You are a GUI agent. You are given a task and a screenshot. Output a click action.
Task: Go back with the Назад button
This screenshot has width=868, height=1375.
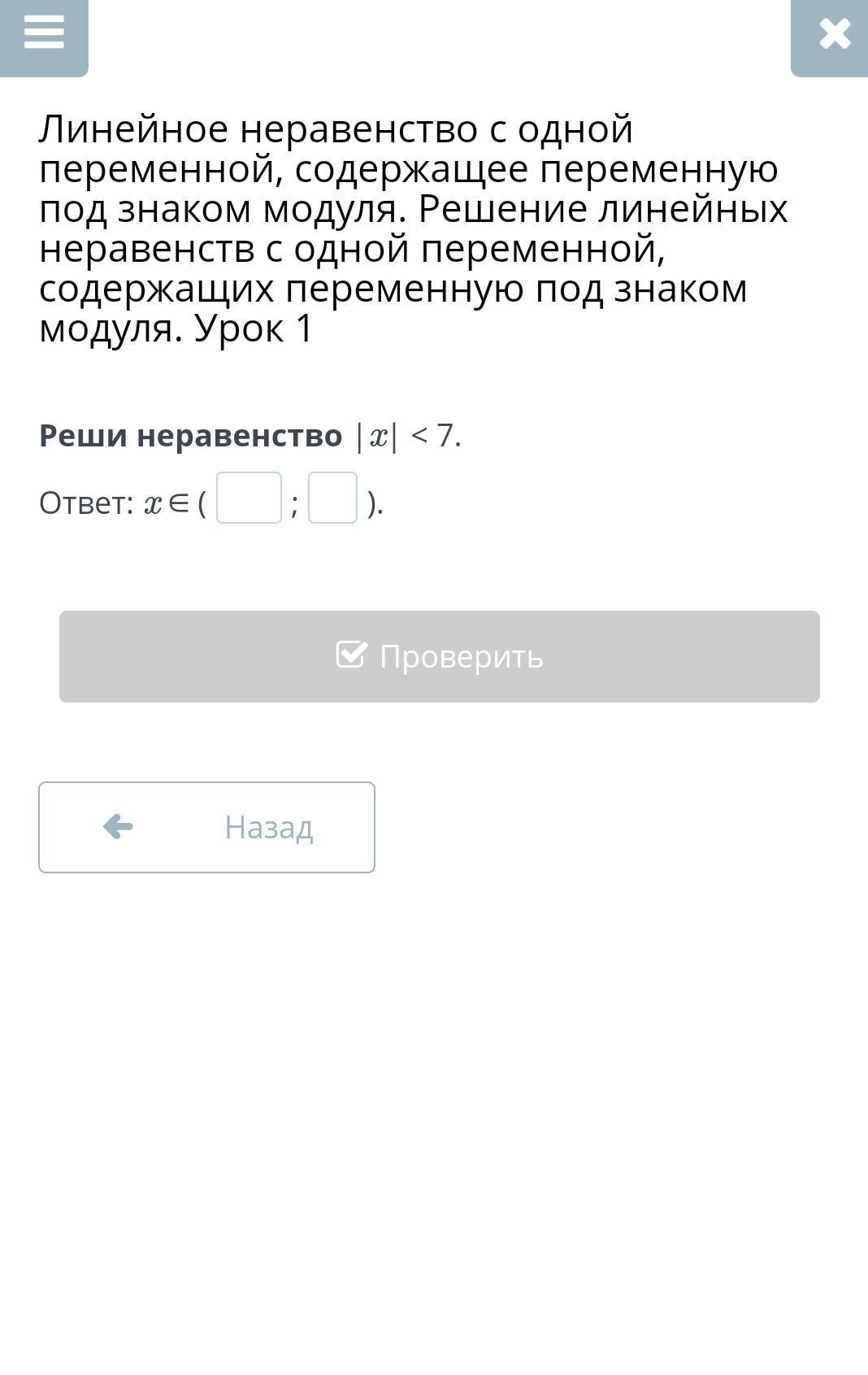206,827
